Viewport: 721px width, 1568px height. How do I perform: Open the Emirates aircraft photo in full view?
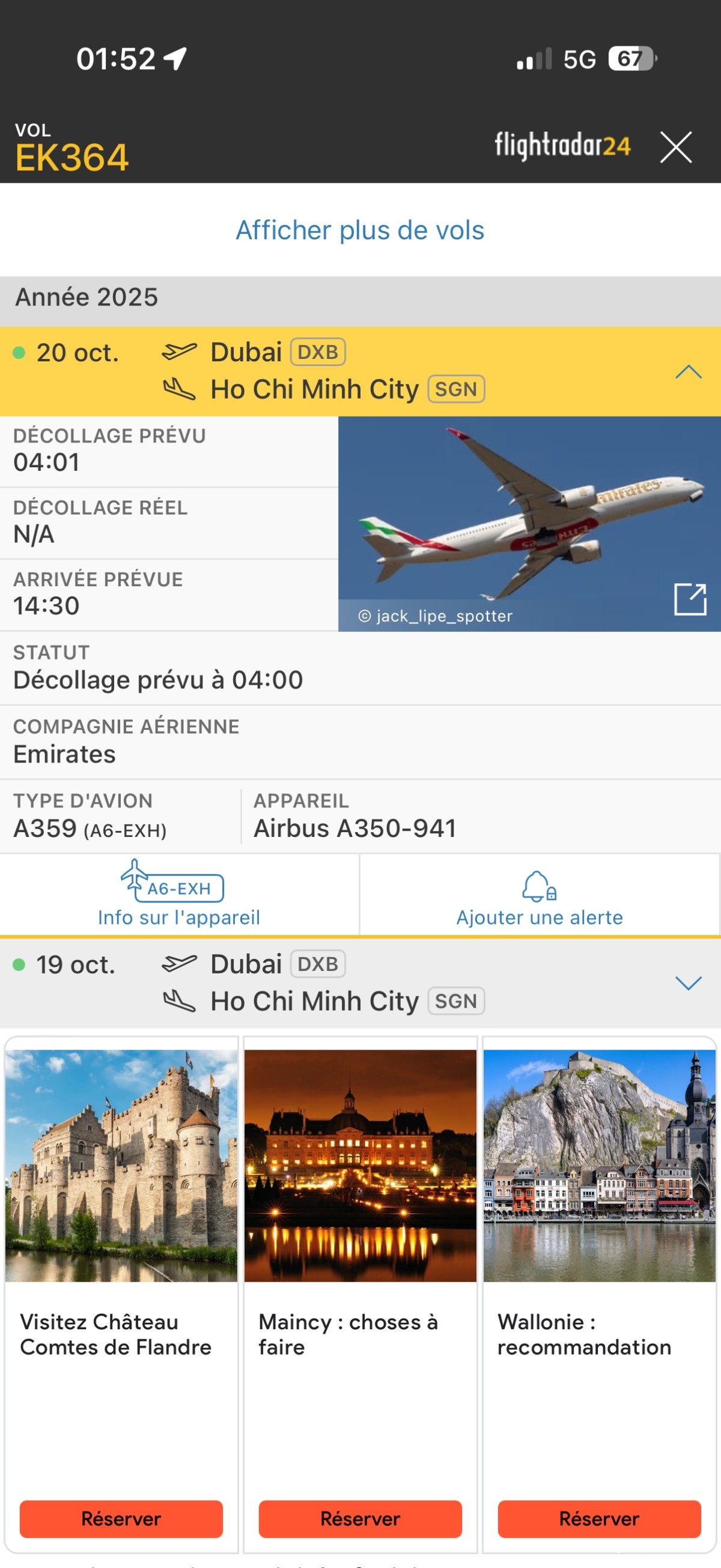pyautogui.click(x=690, y=599)
